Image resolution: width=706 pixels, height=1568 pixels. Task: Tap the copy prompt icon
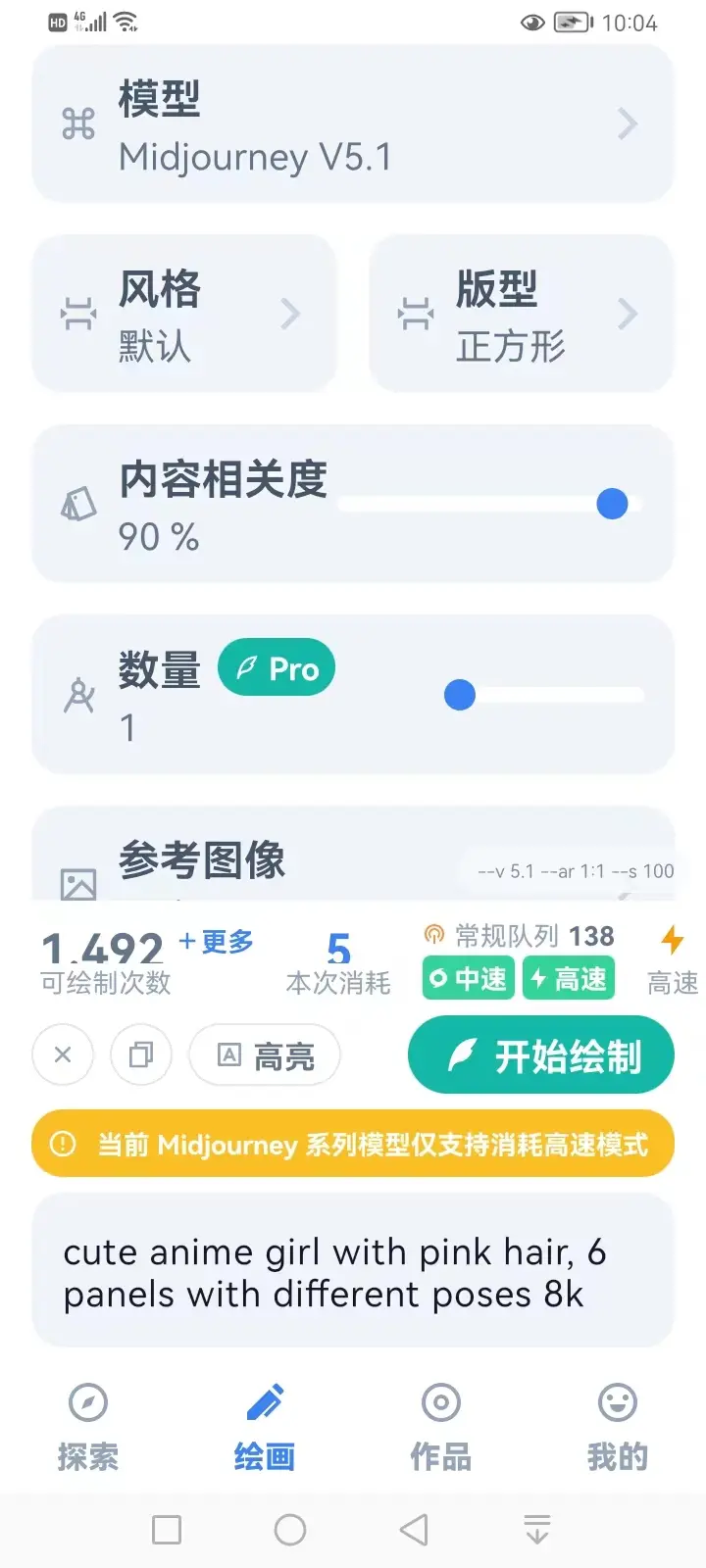click(141, 1054)
